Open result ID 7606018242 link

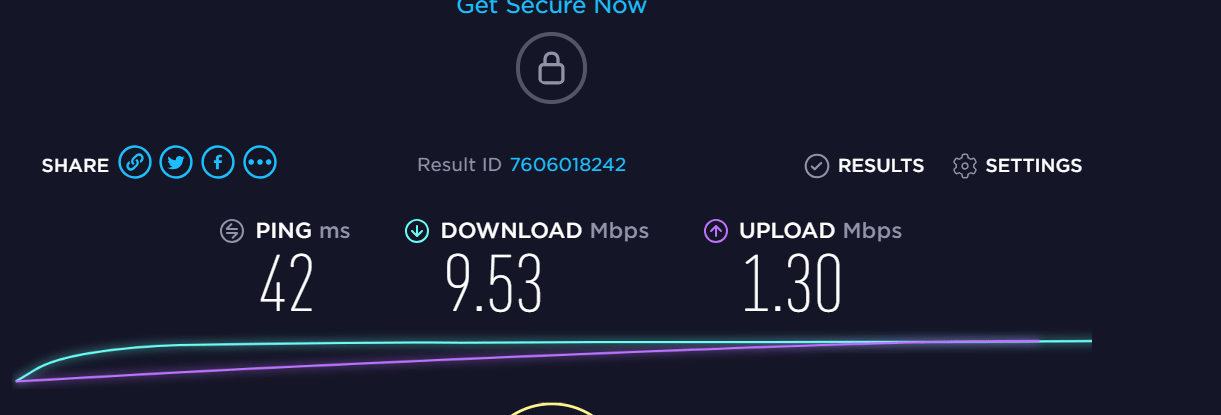(567, 165)
